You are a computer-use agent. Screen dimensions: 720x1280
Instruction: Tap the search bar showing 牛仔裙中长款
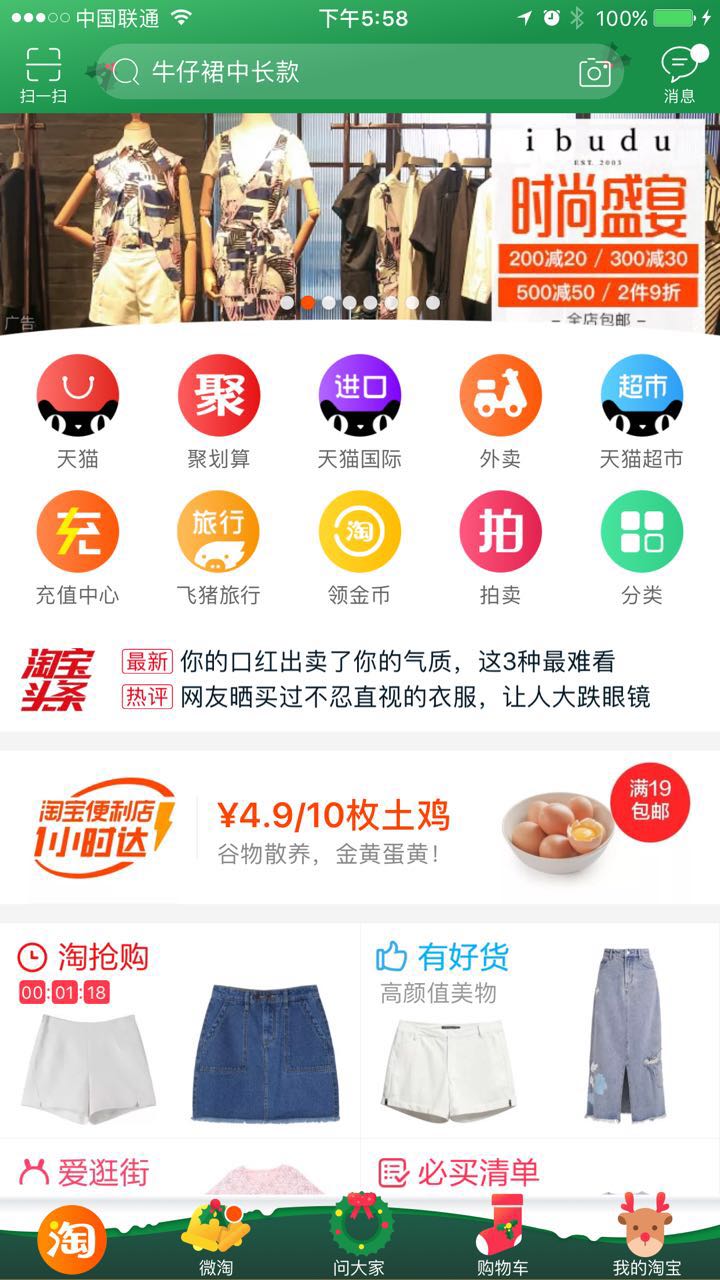tap(330, 73)
